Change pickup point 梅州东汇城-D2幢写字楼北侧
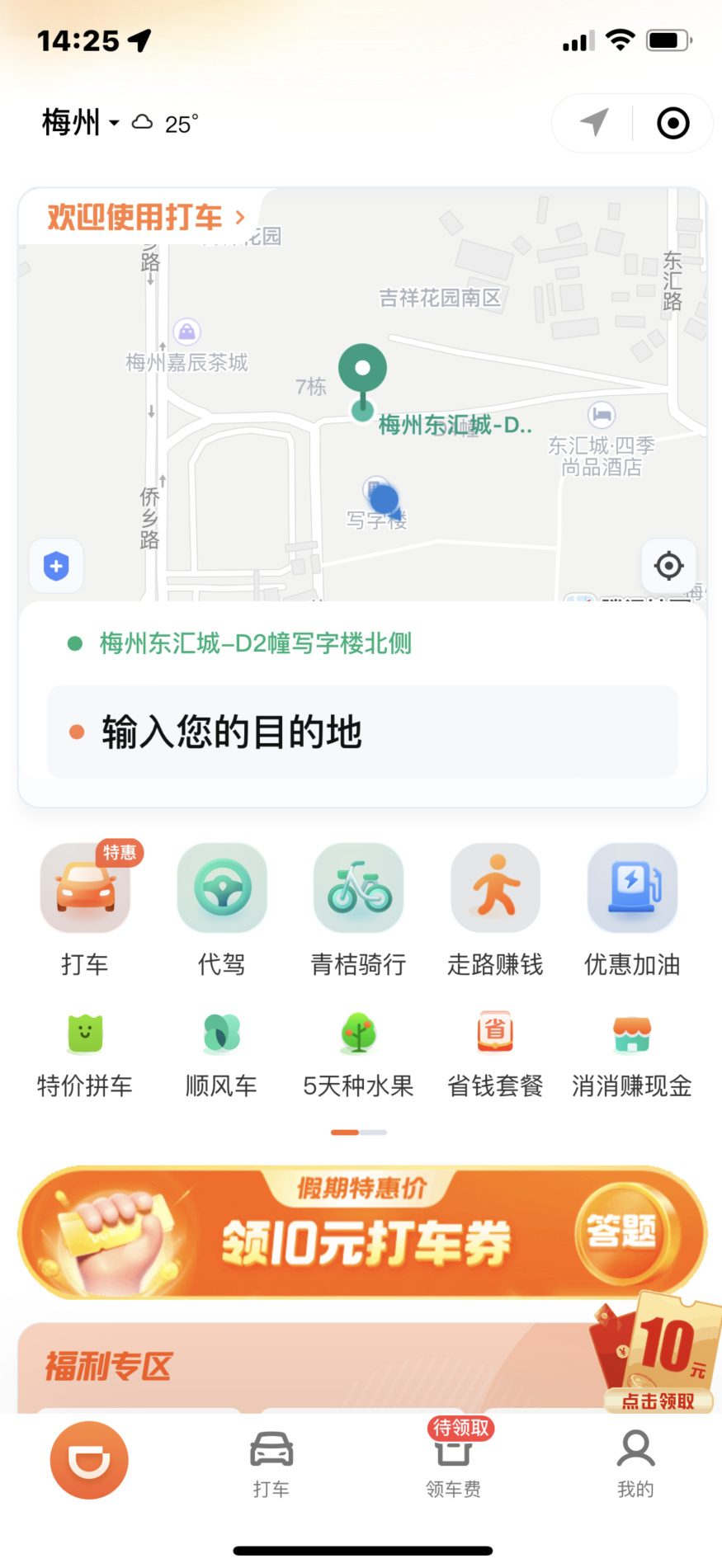 click(x=255, y=643)
